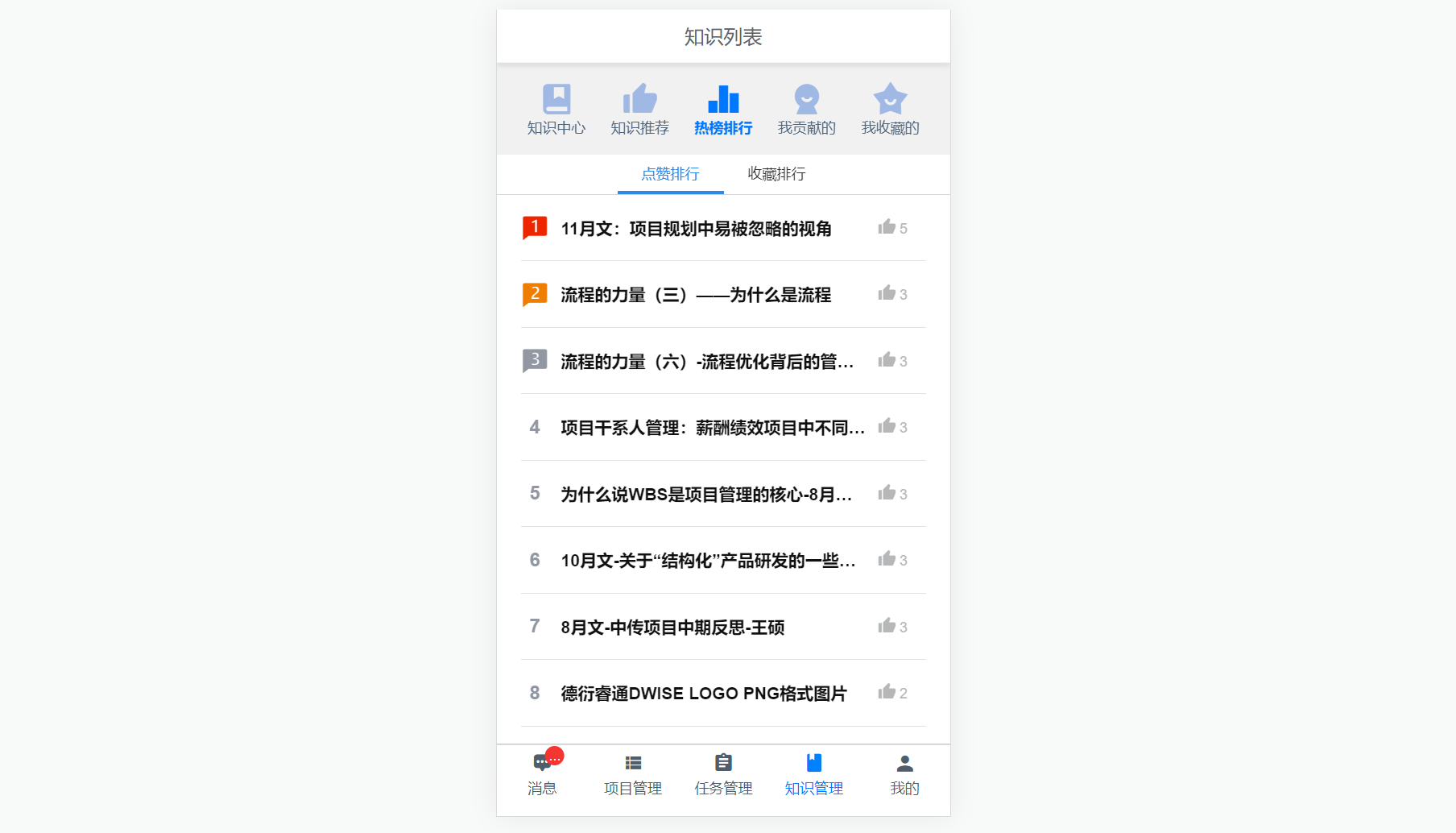Open 8月文-中传项目中期反思-王硕
This screenshot has height=833, width=1456.
(672, 628)
